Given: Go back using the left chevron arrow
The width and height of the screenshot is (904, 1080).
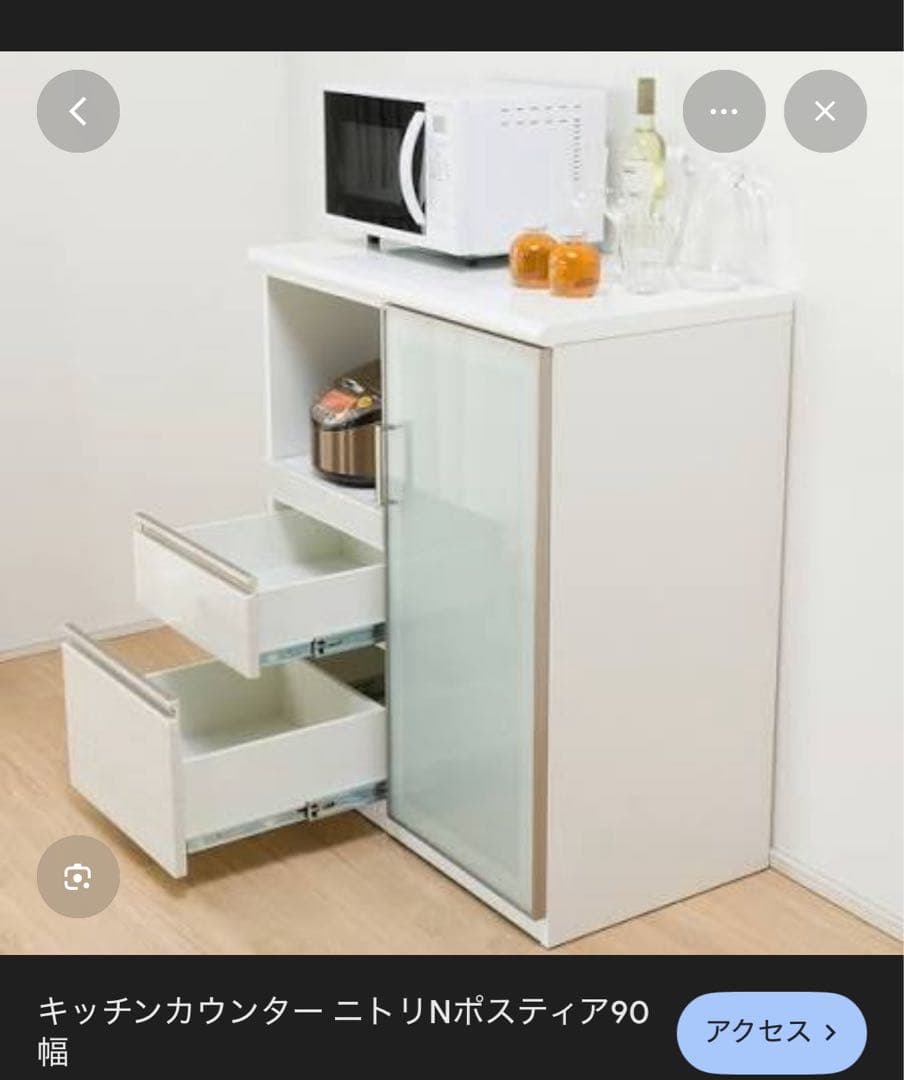Looking at the screenshot, I should [78, 111].
